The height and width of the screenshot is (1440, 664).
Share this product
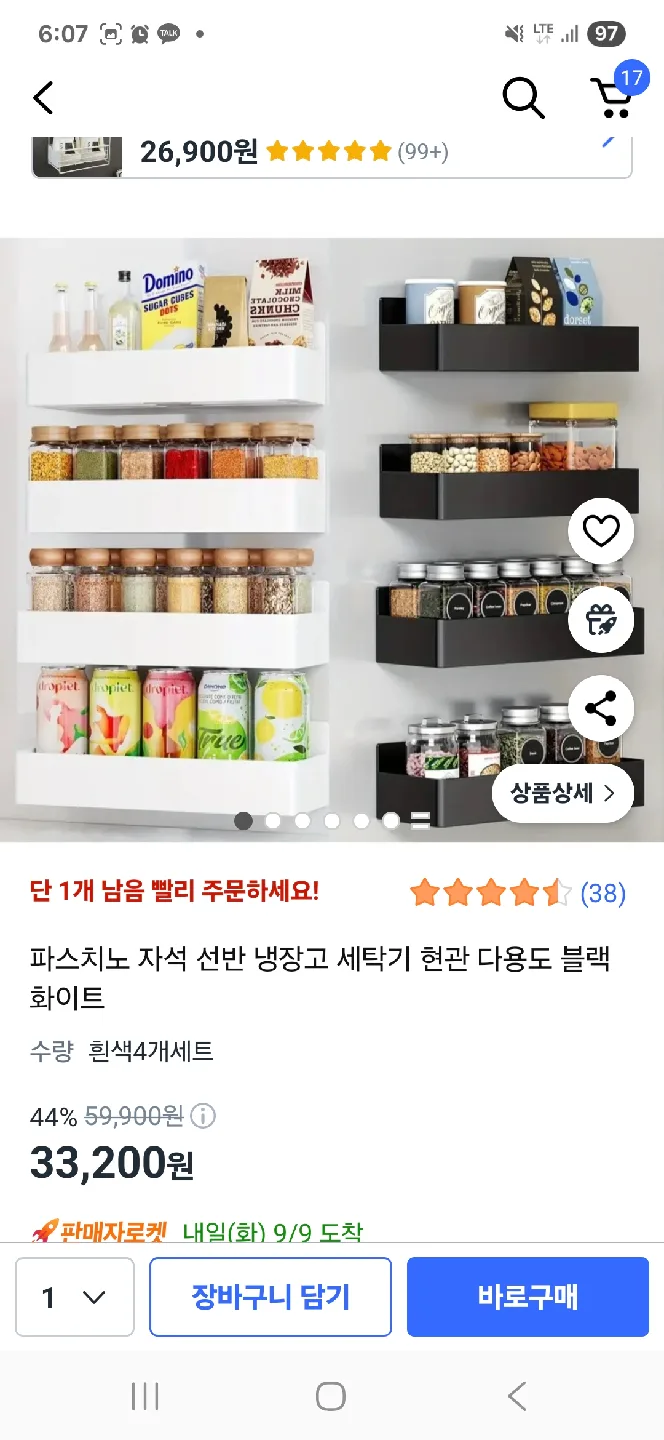601,709
